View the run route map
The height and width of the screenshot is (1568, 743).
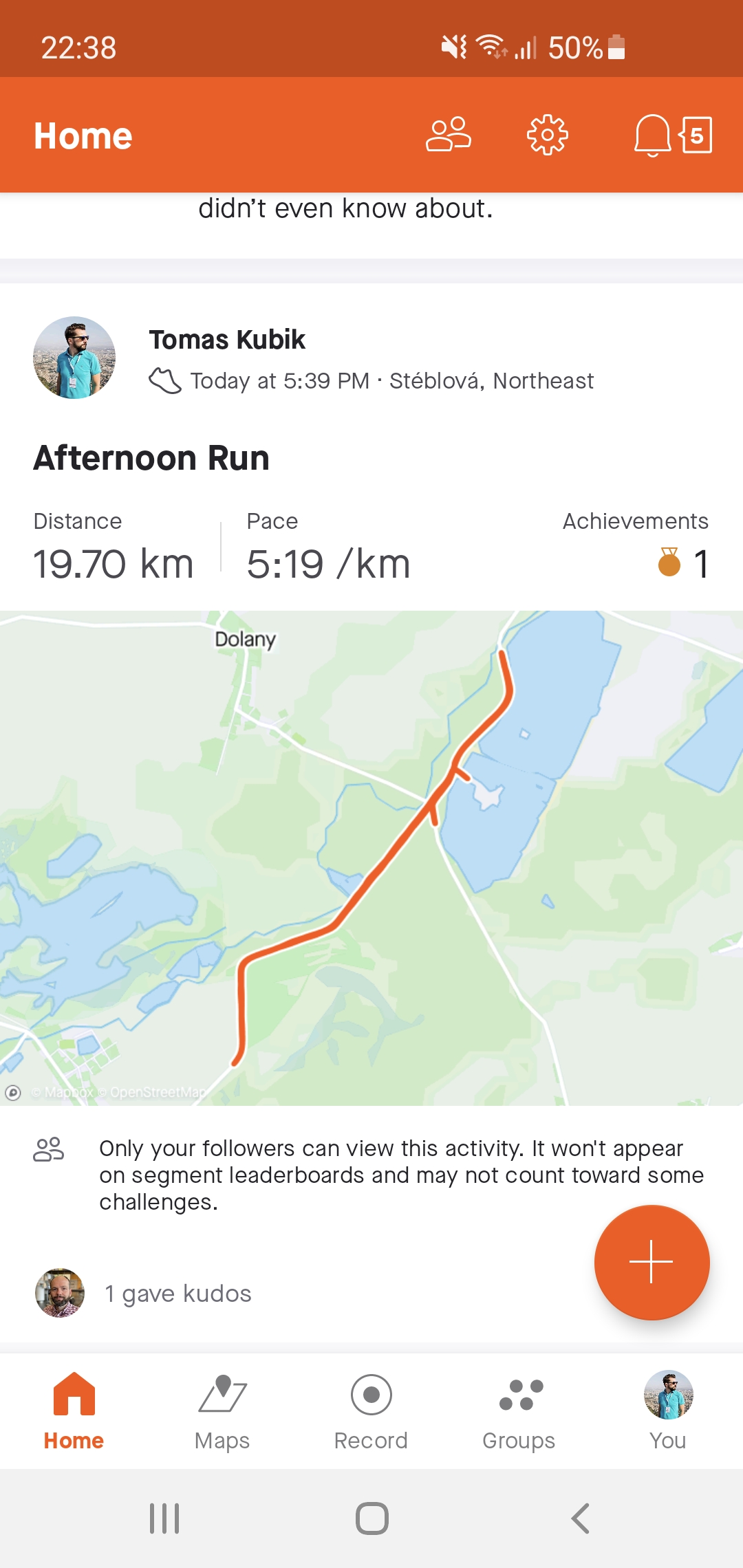(371, 858)
